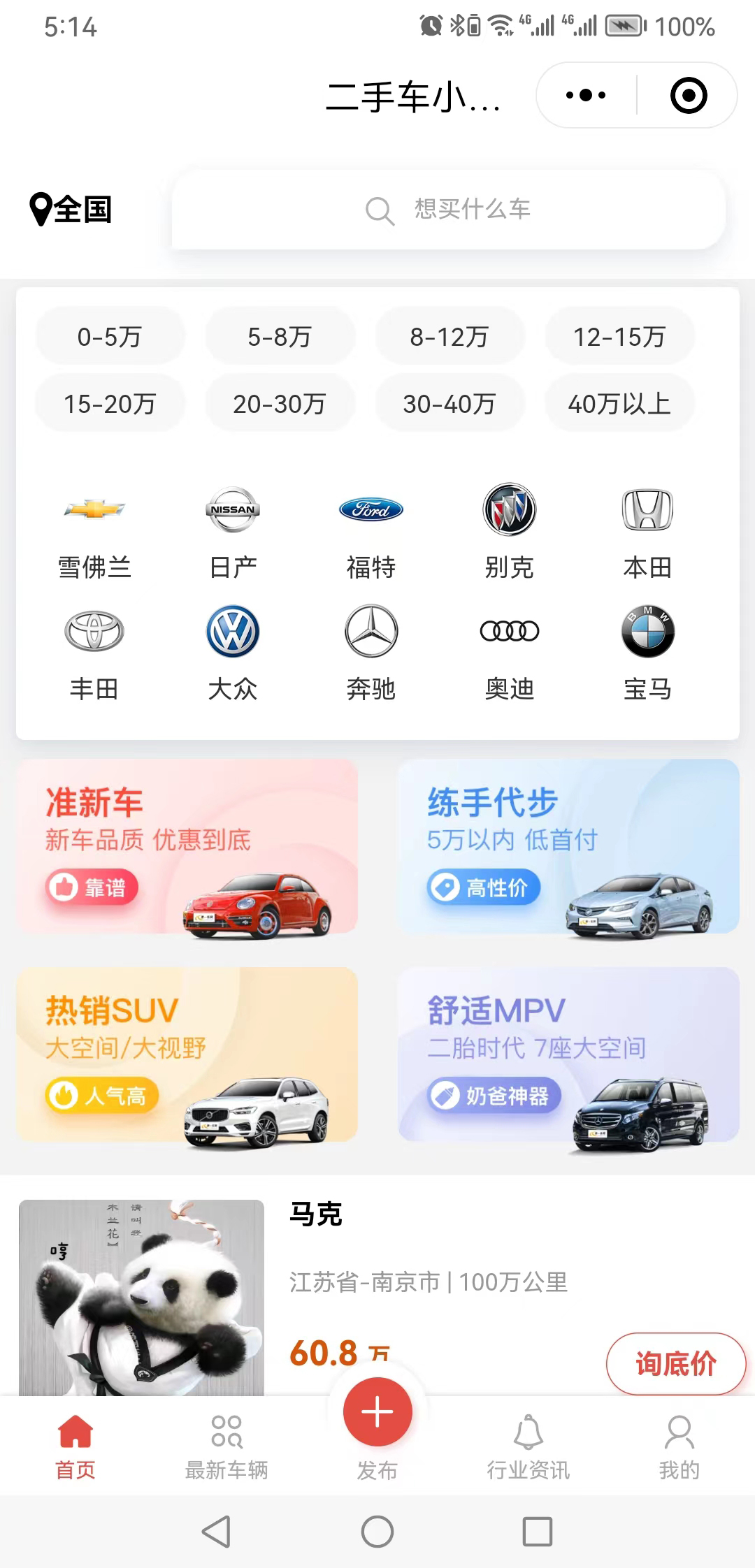
Task: Open the 想买什么车 search box
Action: click(x=448, y=210)
